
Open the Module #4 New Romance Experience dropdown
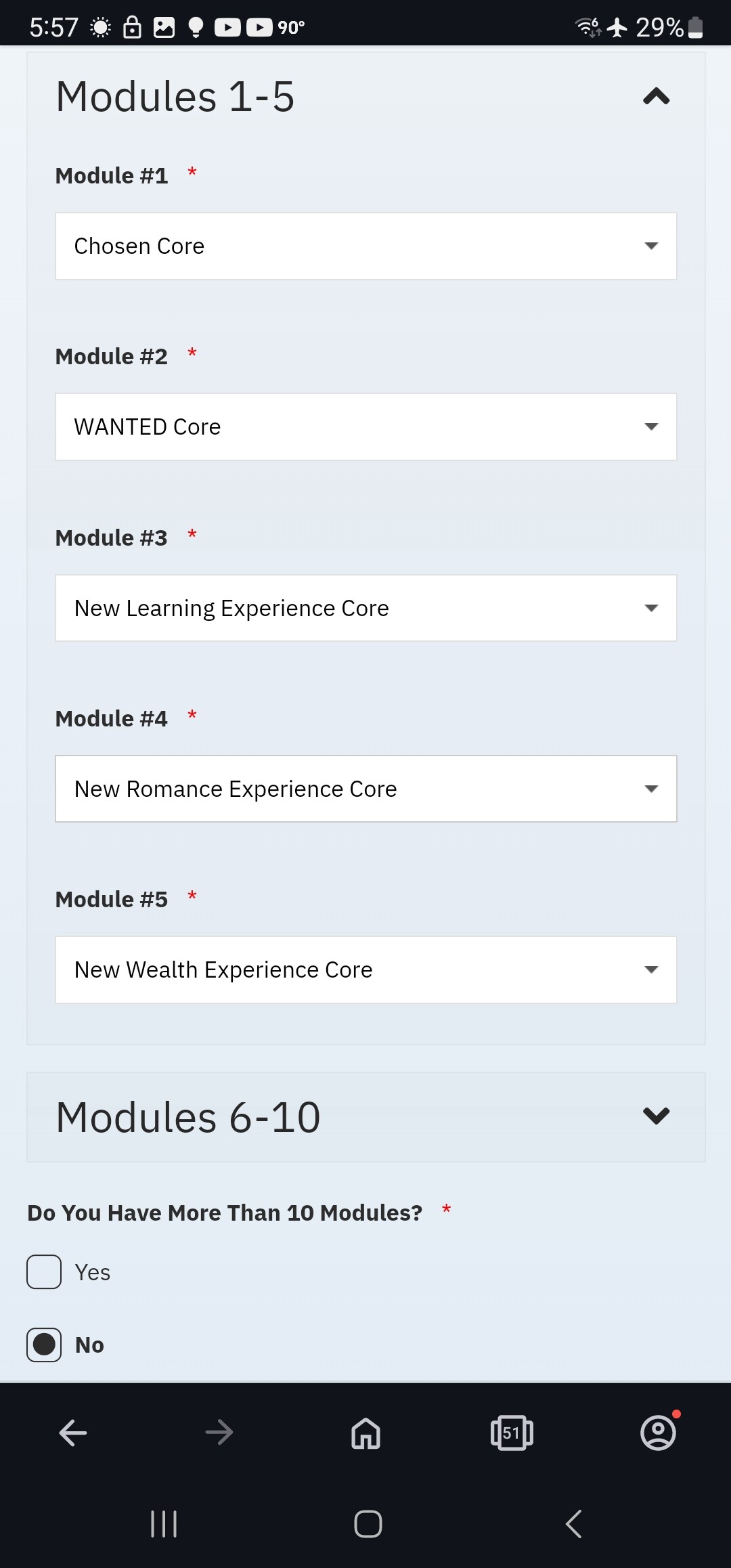coord(366,789)
